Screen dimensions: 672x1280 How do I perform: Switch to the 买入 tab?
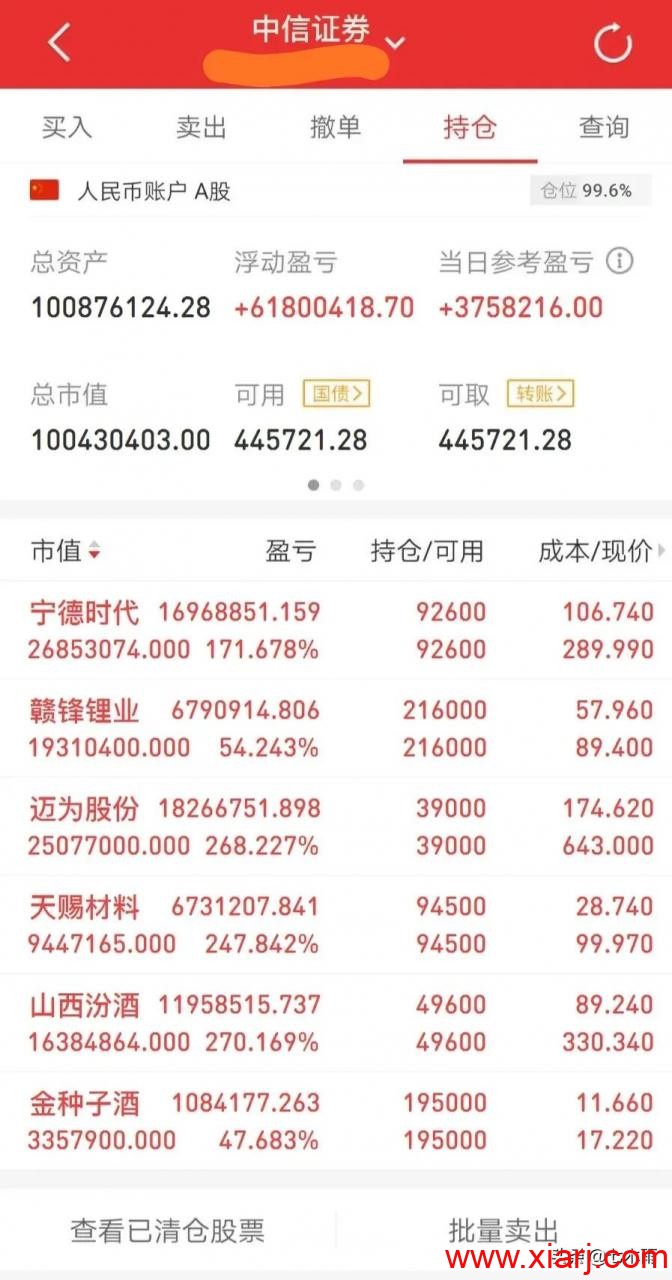pos(67,127)
